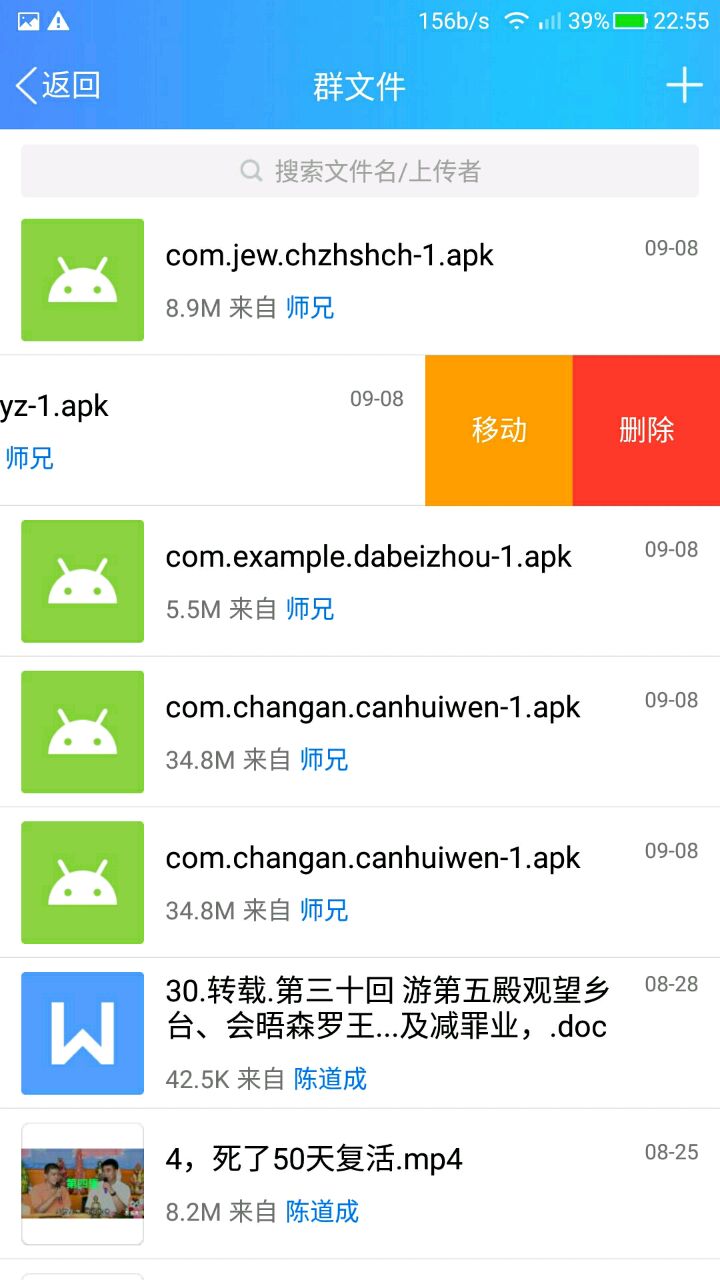
Task: Tap the plus icon to upload a file
Action: 684,86
